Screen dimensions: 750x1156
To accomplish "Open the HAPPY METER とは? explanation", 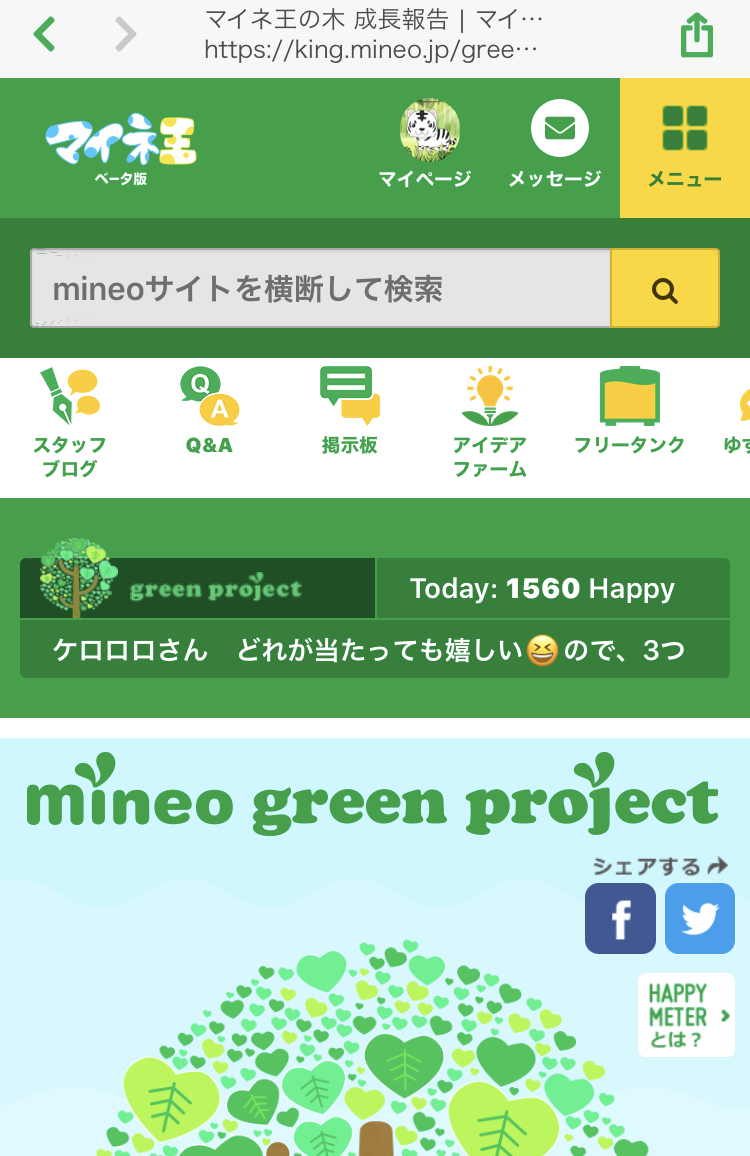I will point(686,1015).
